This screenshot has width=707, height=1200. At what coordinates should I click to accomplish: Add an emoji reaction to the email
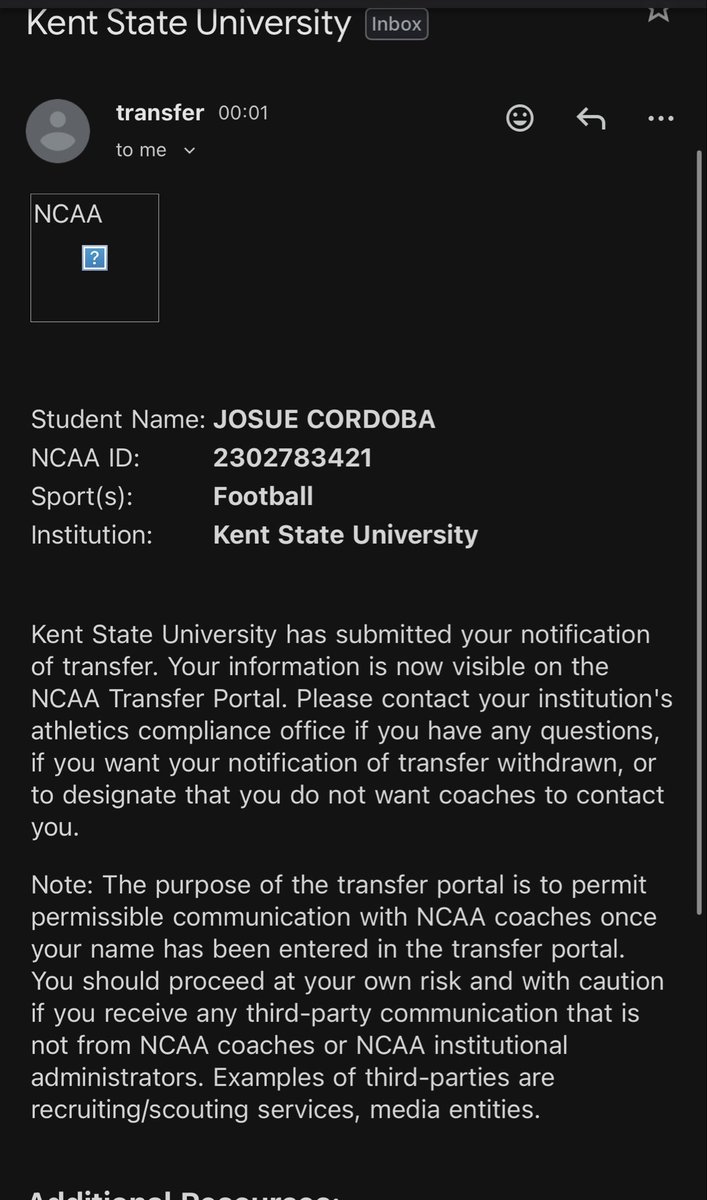tap(520, 119)
